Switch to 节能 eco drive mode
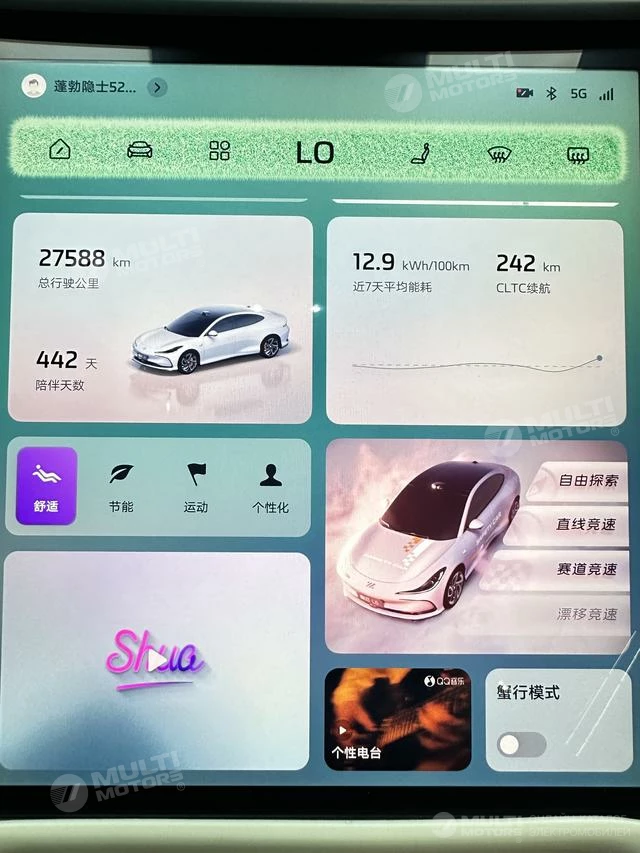This screenshot has height=853, width=640. click(121, 486)
